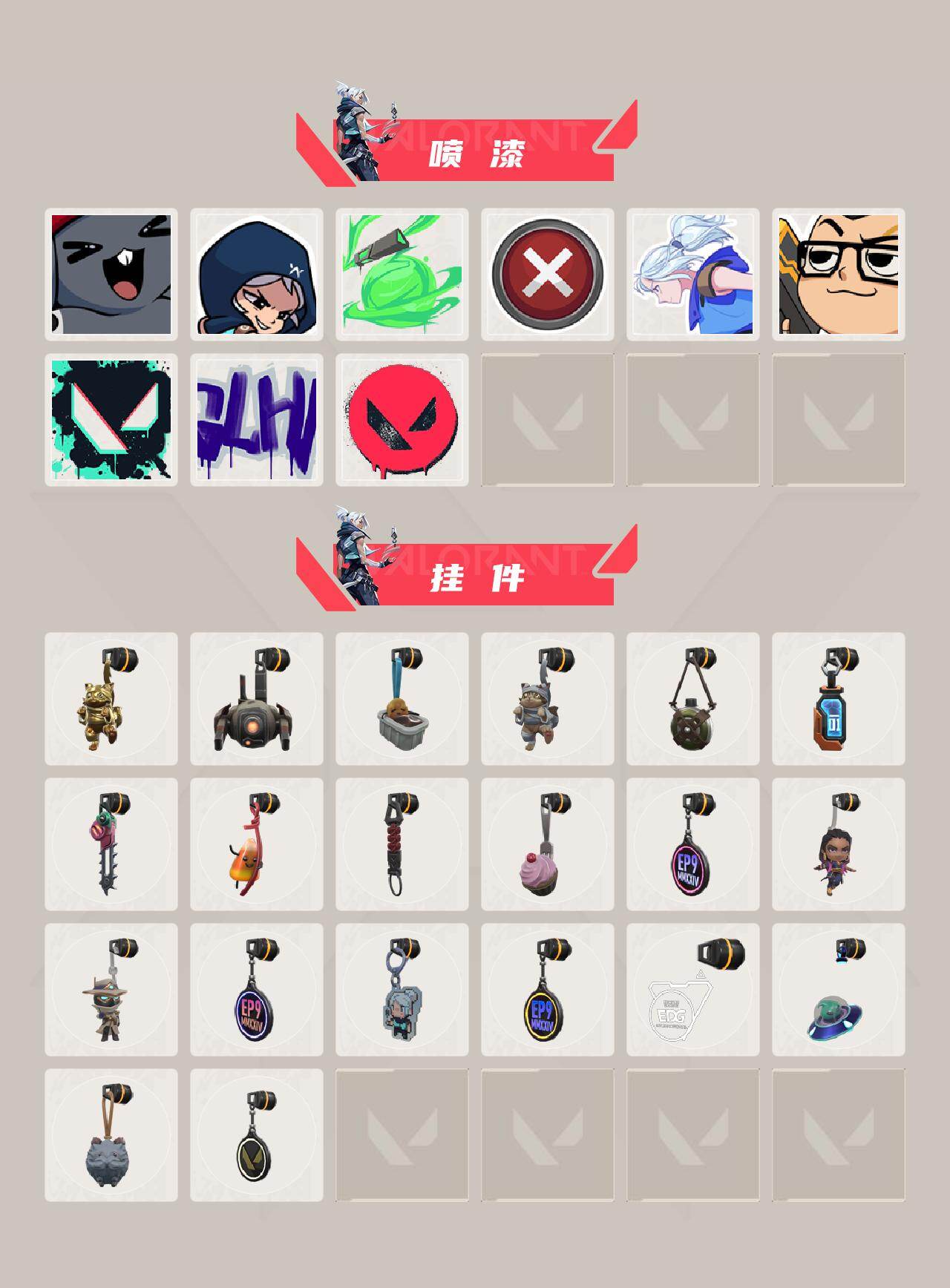Select the gray cat spray

113,272
